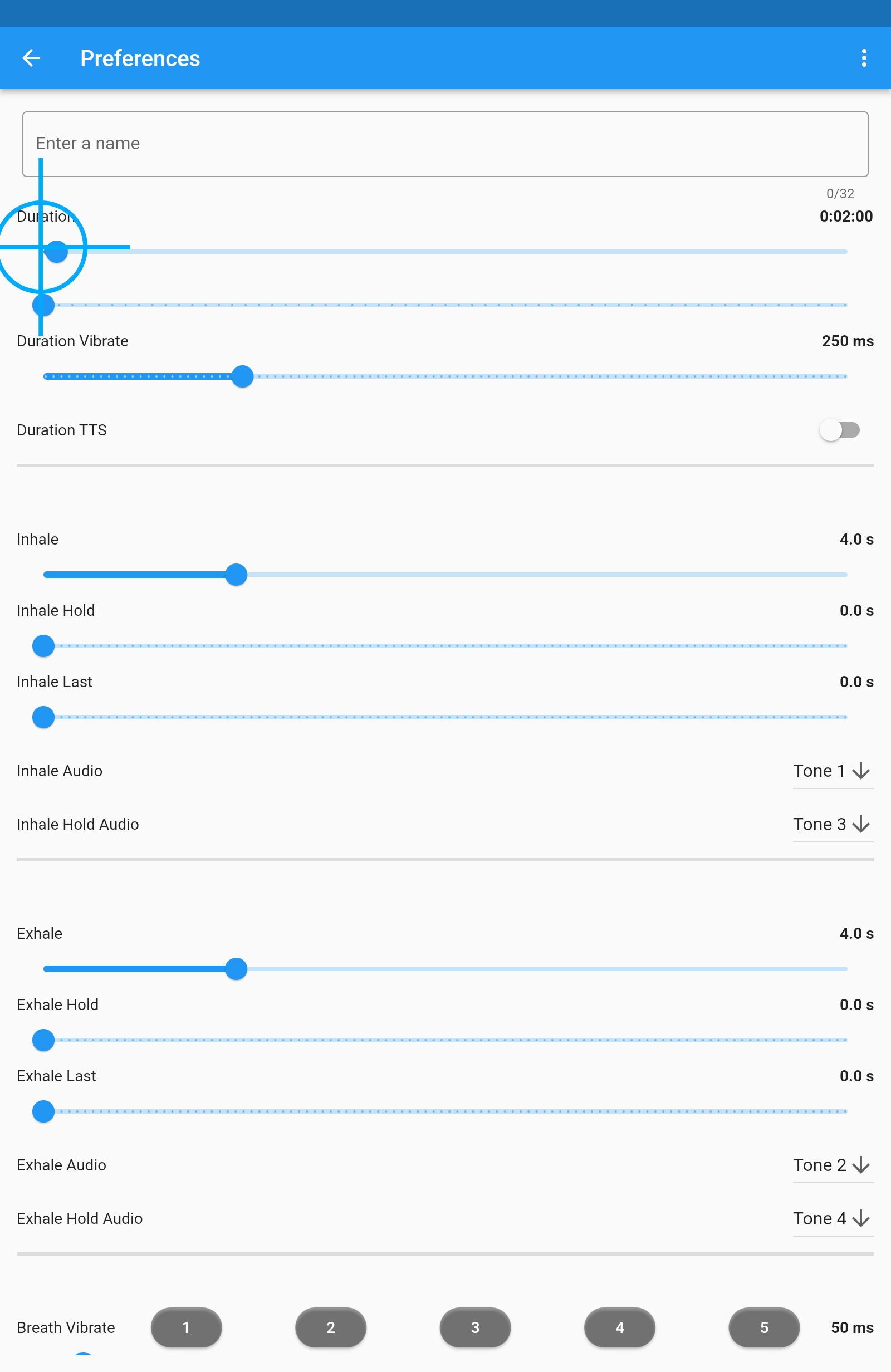Tap the Exhale Last slider

tap(445, 1111)
